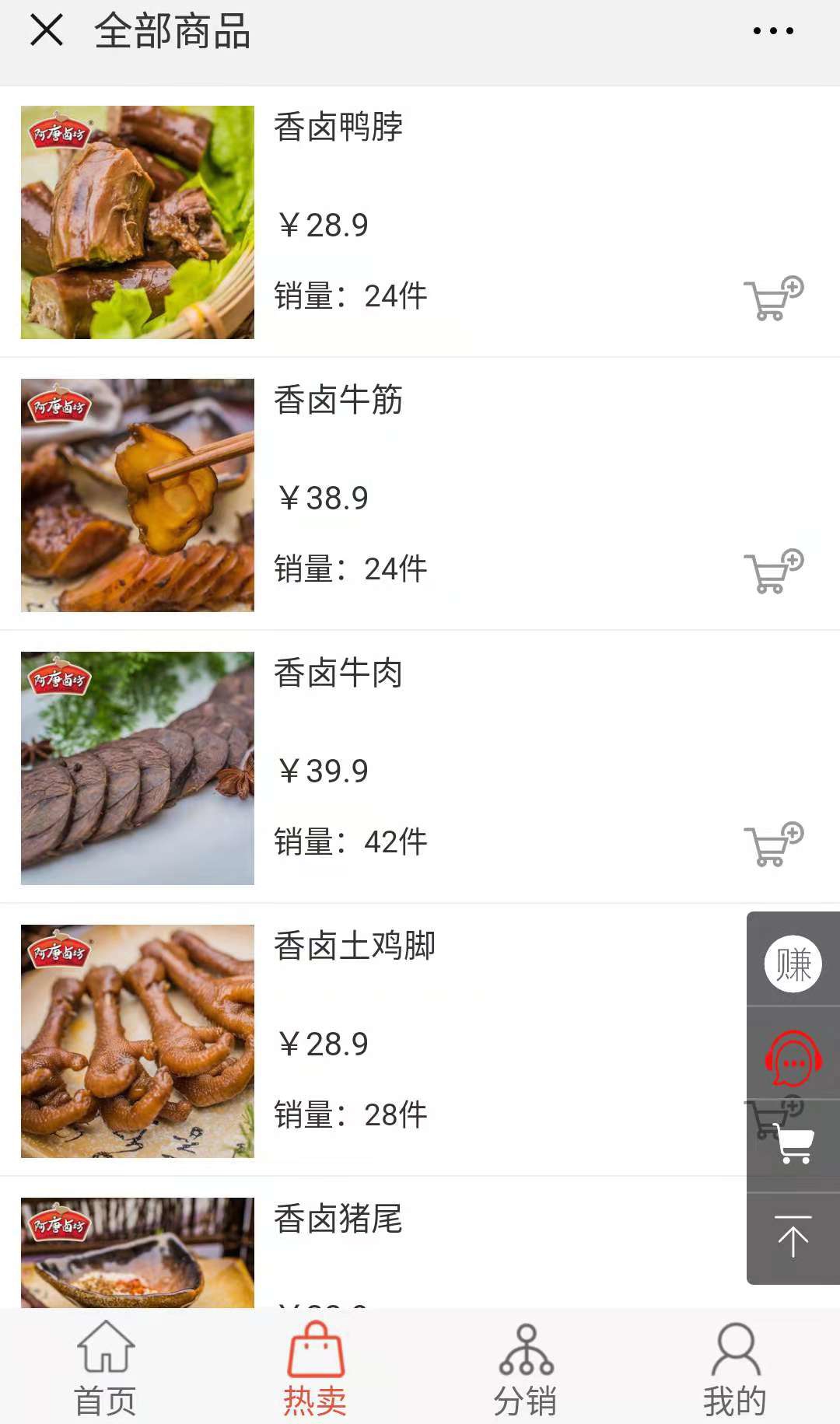Switch to the 我的 tab

pos(735,1369)
